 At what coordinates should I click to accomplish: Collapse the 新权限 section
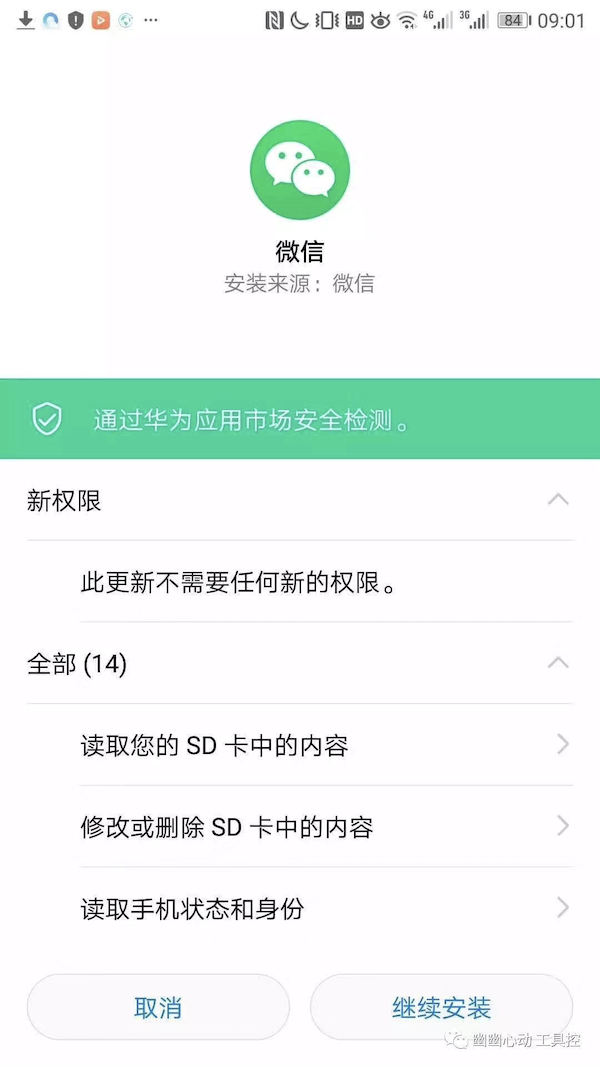point(558,500)
